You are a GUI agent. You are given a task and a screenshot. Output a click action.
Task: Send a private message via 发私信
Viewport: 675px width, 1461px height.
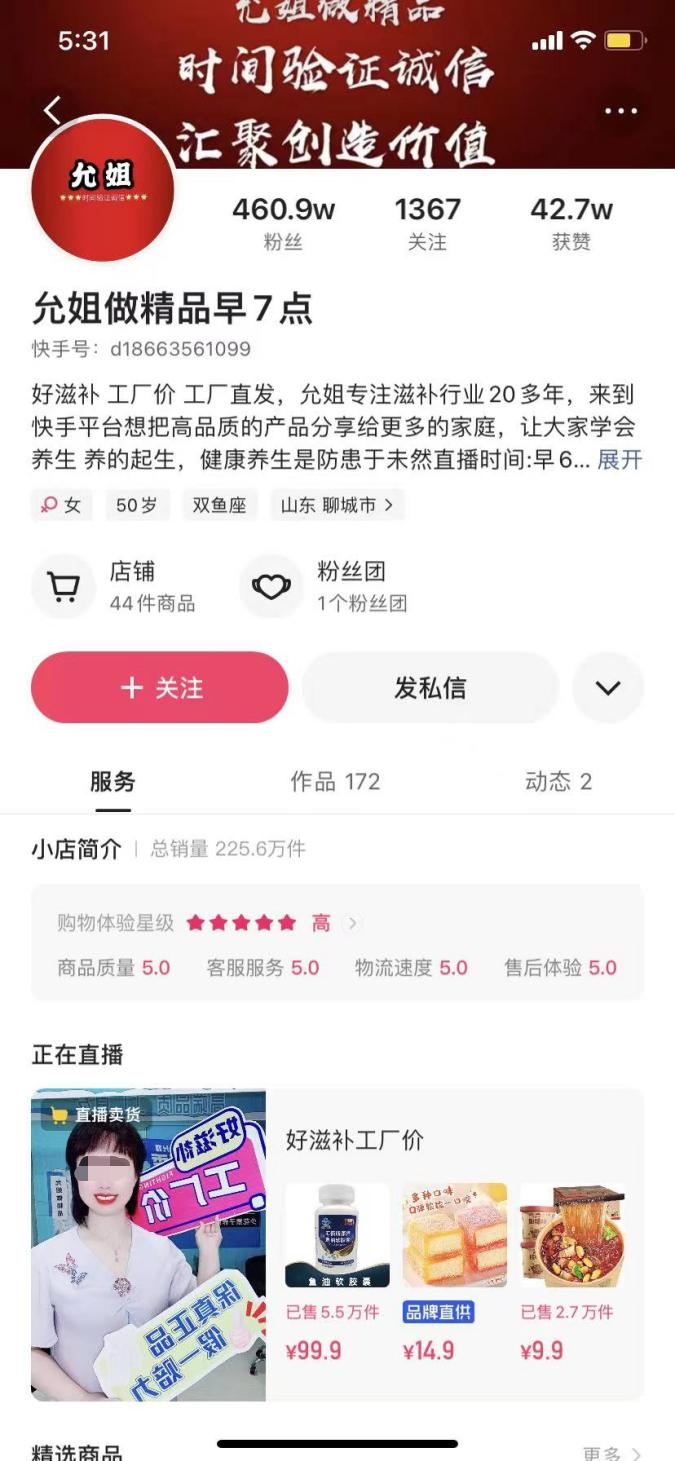point(430,688)
